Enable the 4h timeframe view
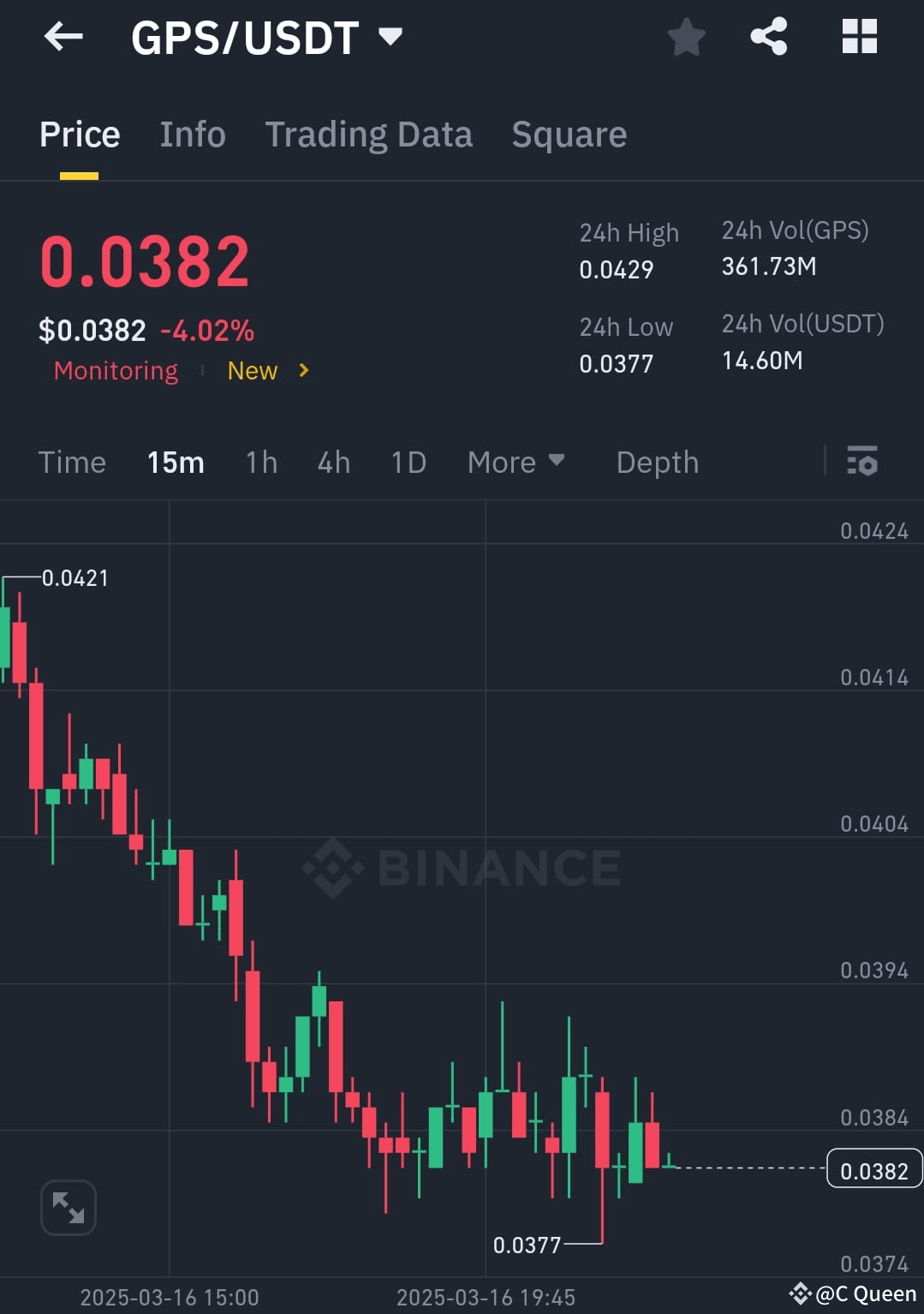Image resolution: width=924 pixels, height=1314 pixels. pyautogui.click(x=333, y=462)
